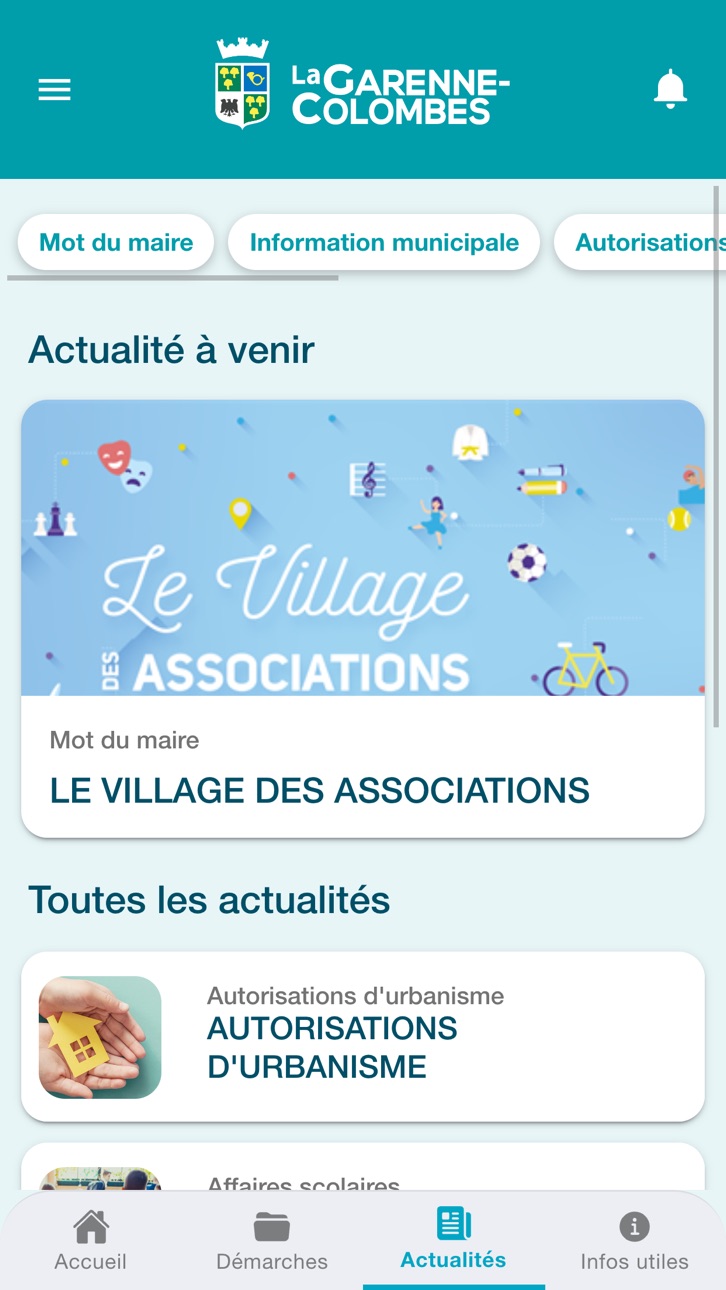The height and width of the screenshot is (1290, 726).
Task: Switch to the Infos utiles tab
Action: coord(635,1241)
